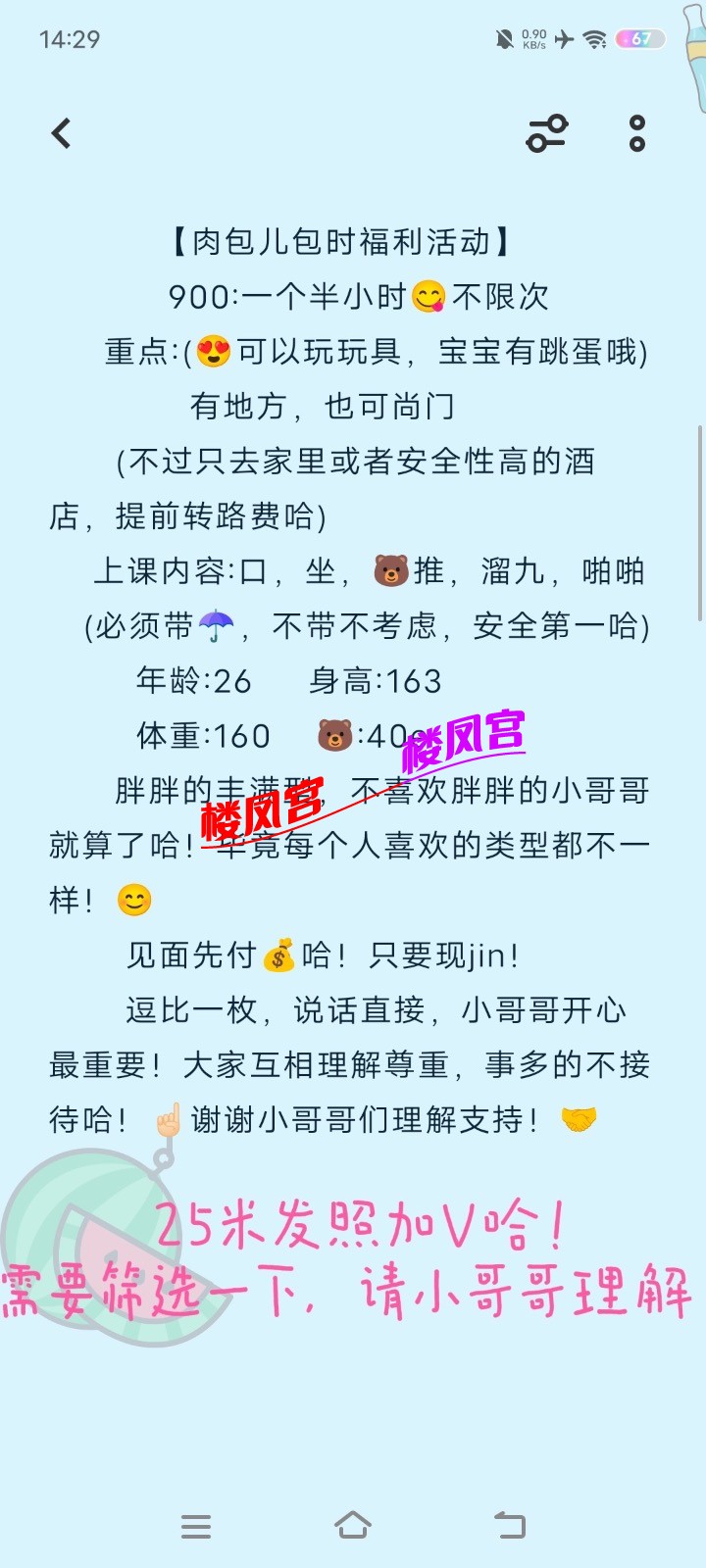The height and width of the screenshot is (1568, 706).
Task: Open recent apps from navigation bar
Action: tap(196, 1526)
